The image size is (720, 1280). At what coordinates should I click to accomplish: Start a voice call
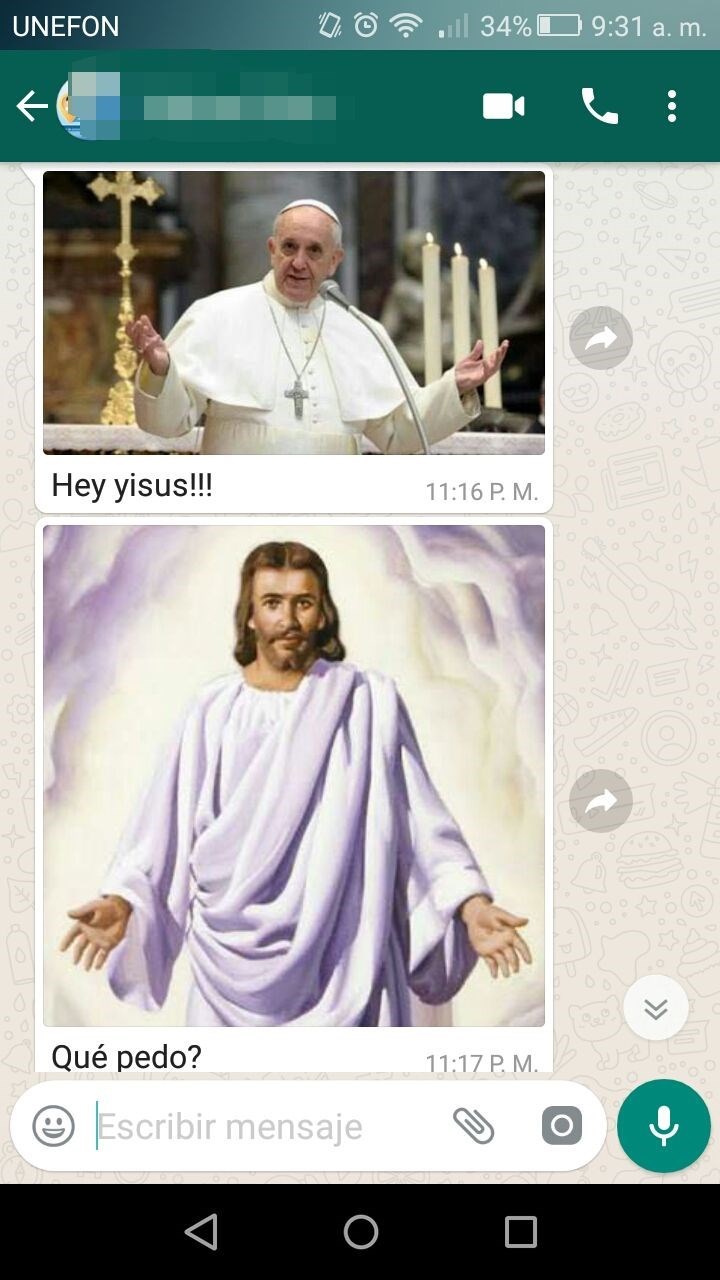pyautogui.click(x=599, y=106)
